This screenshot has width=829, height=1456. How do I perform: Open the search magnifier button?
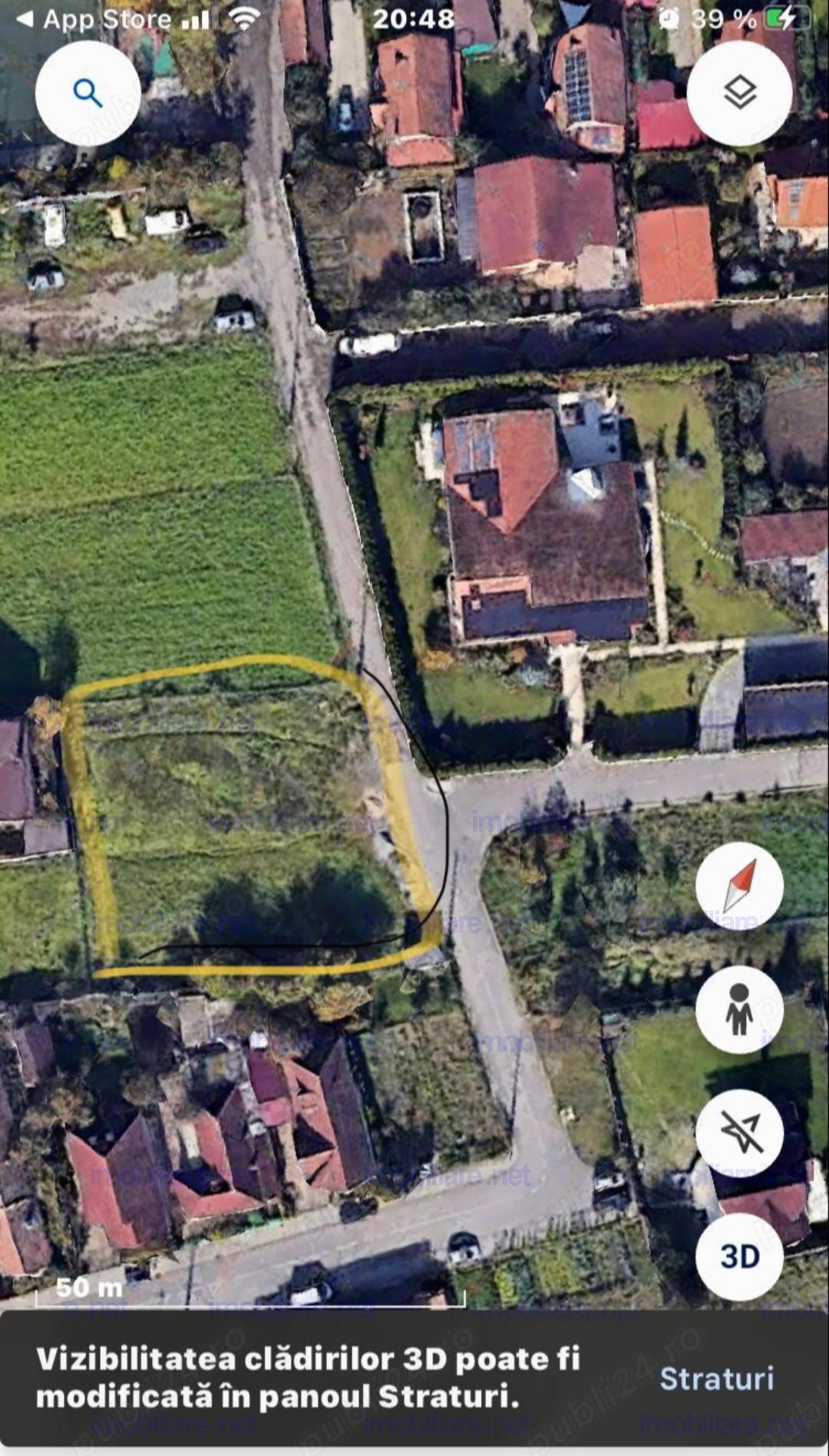click(x=88, y=94)
